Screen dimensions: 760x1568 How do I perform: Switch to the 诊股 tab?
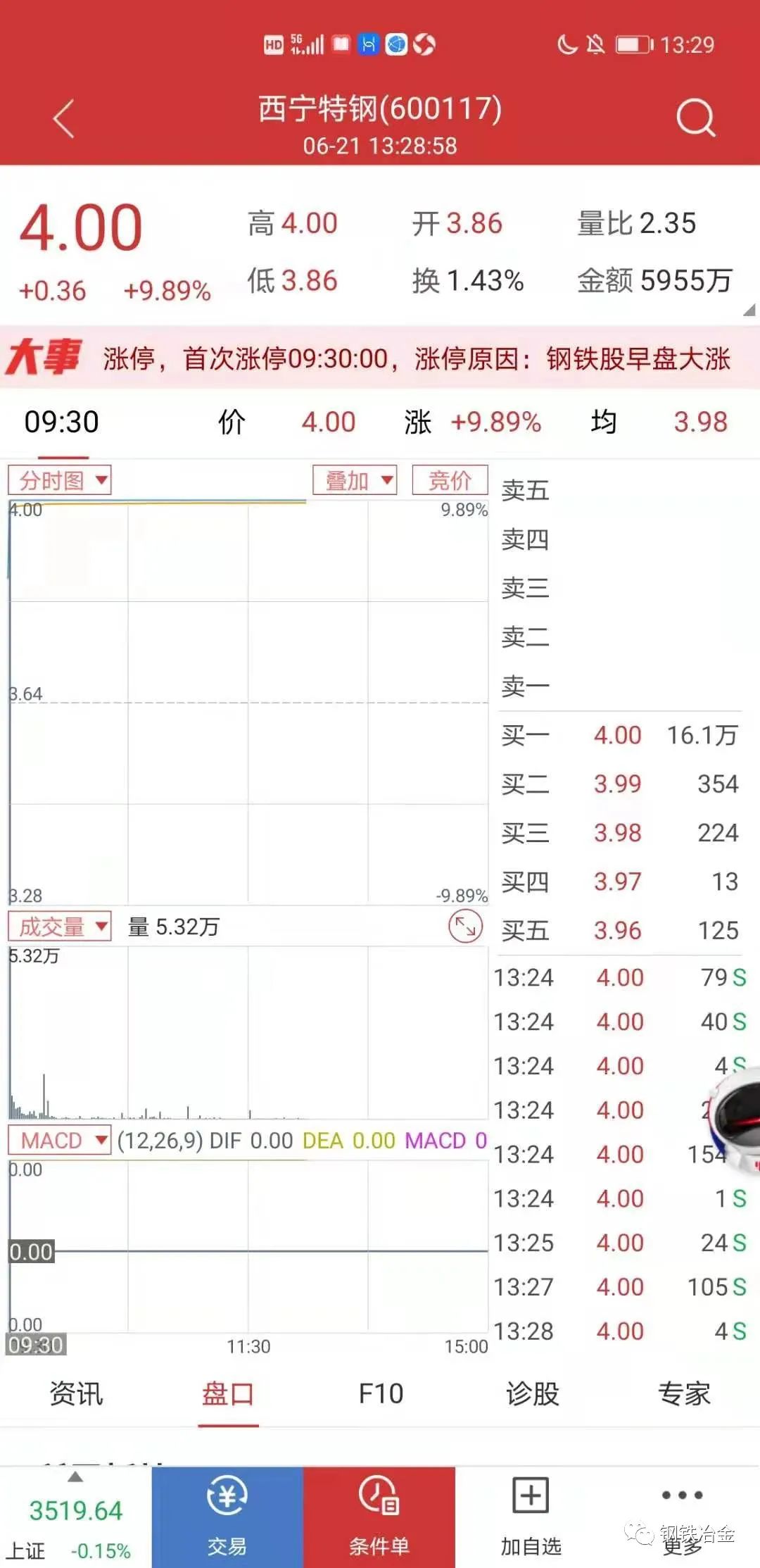(x=533, y=1393)
